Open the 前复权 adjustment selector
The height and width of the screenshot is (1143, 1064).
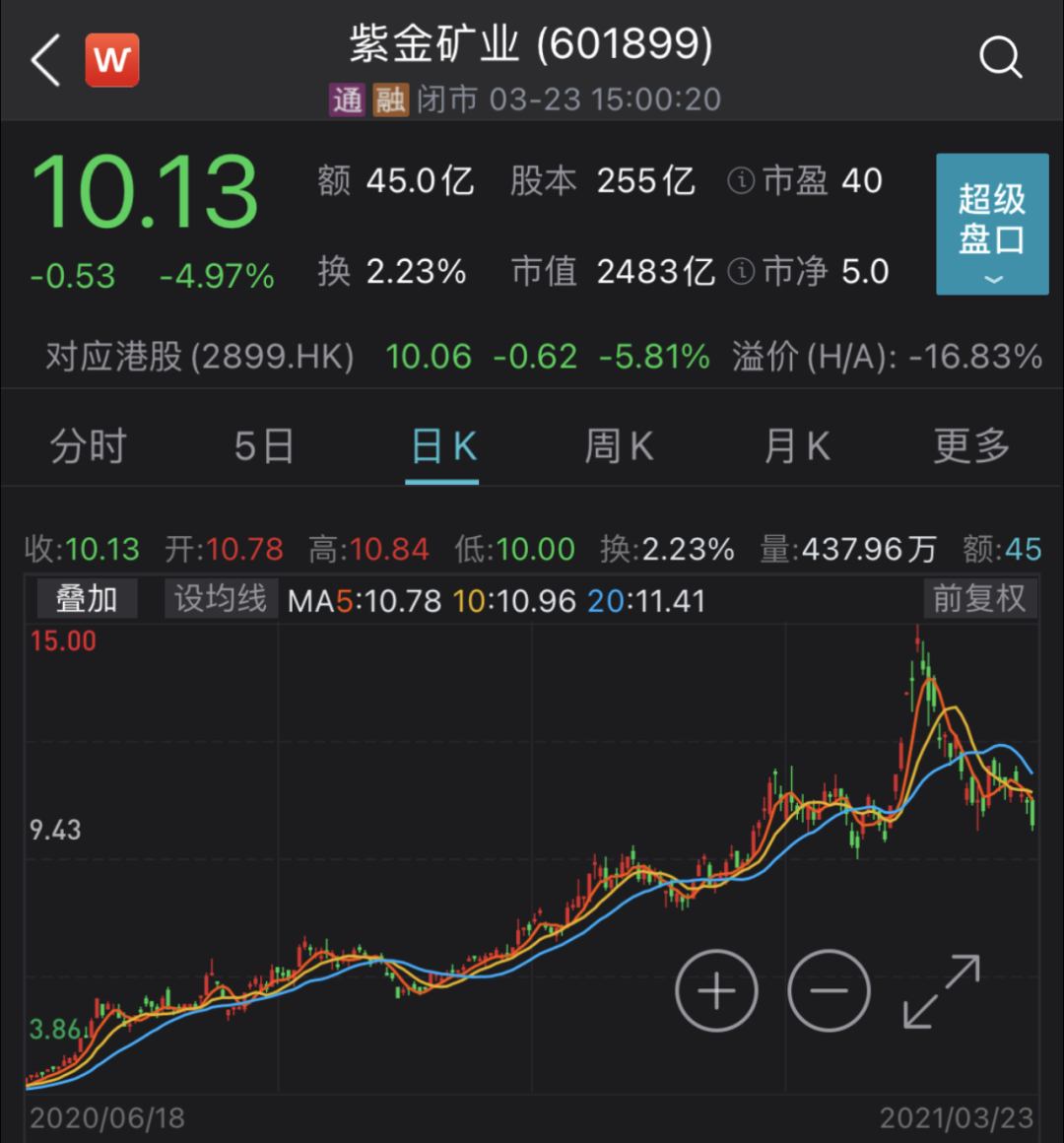(x=978, y=599)
